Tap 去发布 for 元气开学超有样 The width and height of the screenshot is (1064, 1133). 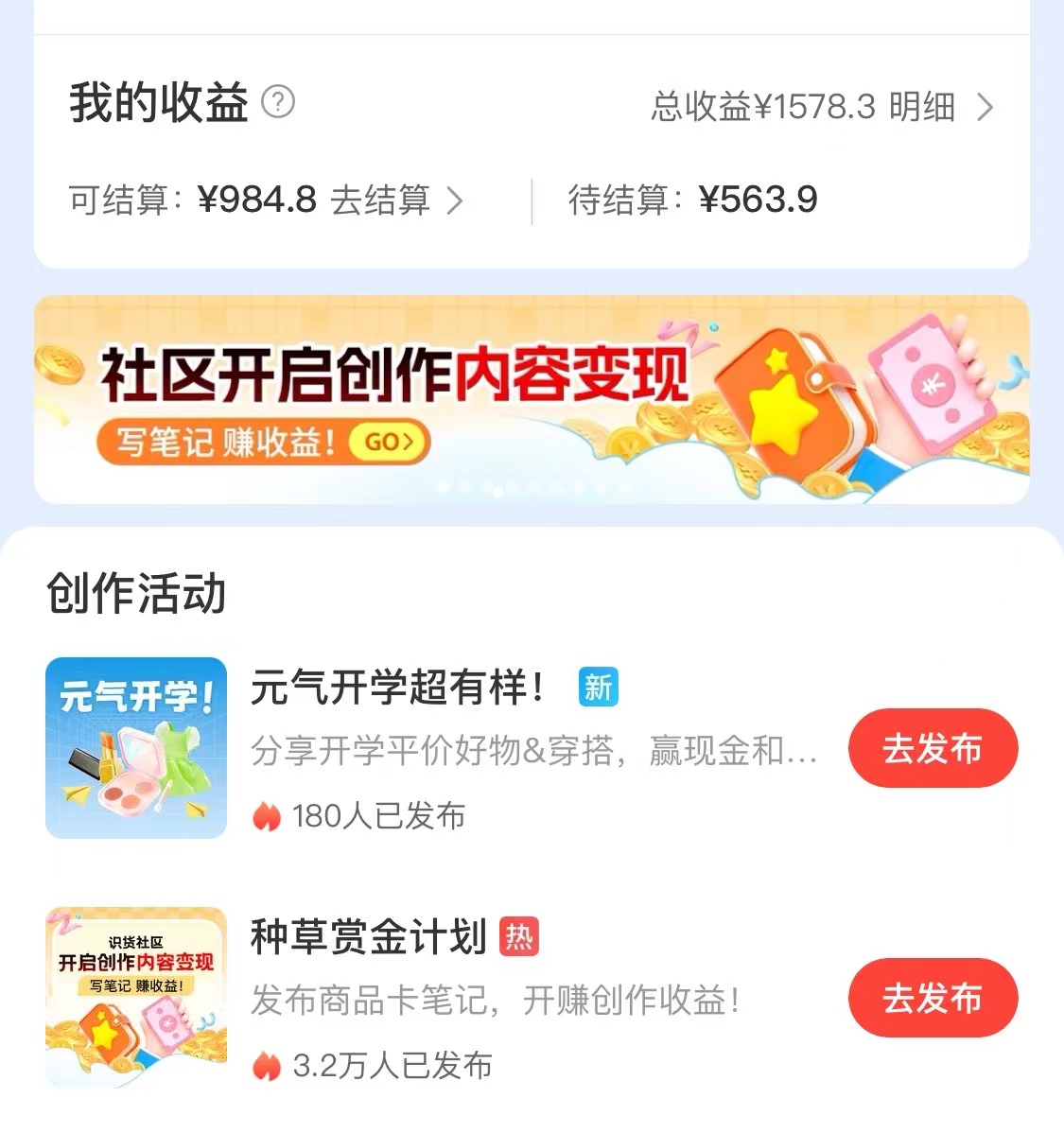pyautogui.click(x=932, y=748)
